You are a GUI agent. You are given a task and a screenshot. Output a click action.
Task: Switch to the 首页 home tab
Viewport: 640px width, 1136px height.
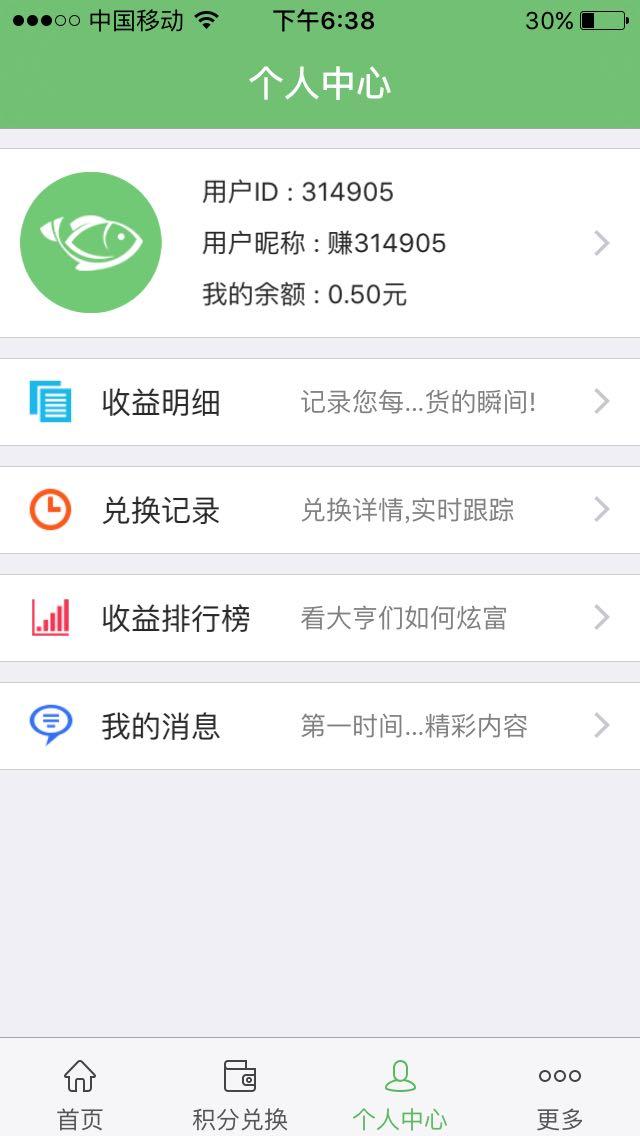click(80, 1092)
